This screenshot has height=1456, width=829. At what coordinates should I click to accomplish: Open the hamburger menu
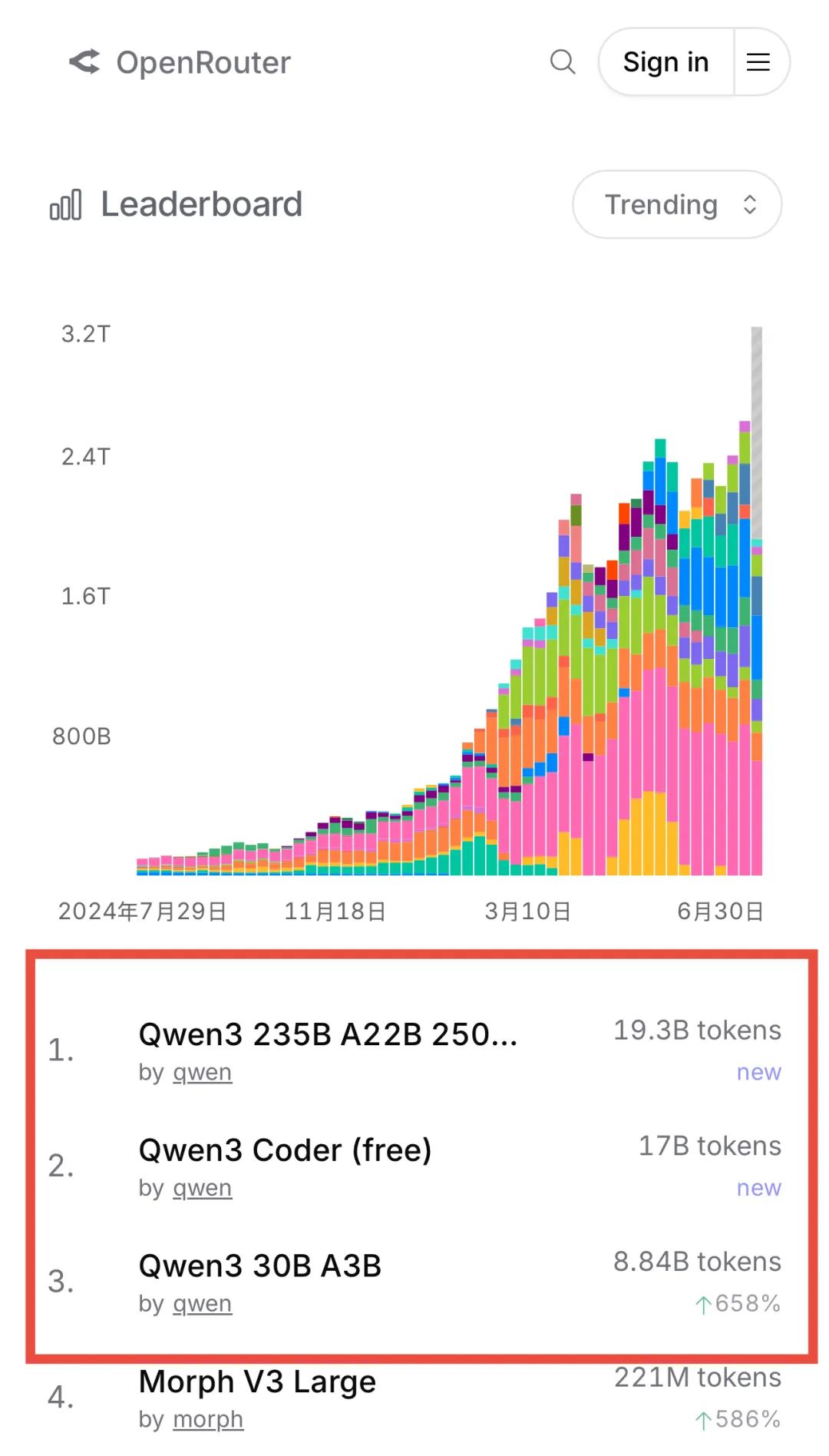tap(758, 62)
